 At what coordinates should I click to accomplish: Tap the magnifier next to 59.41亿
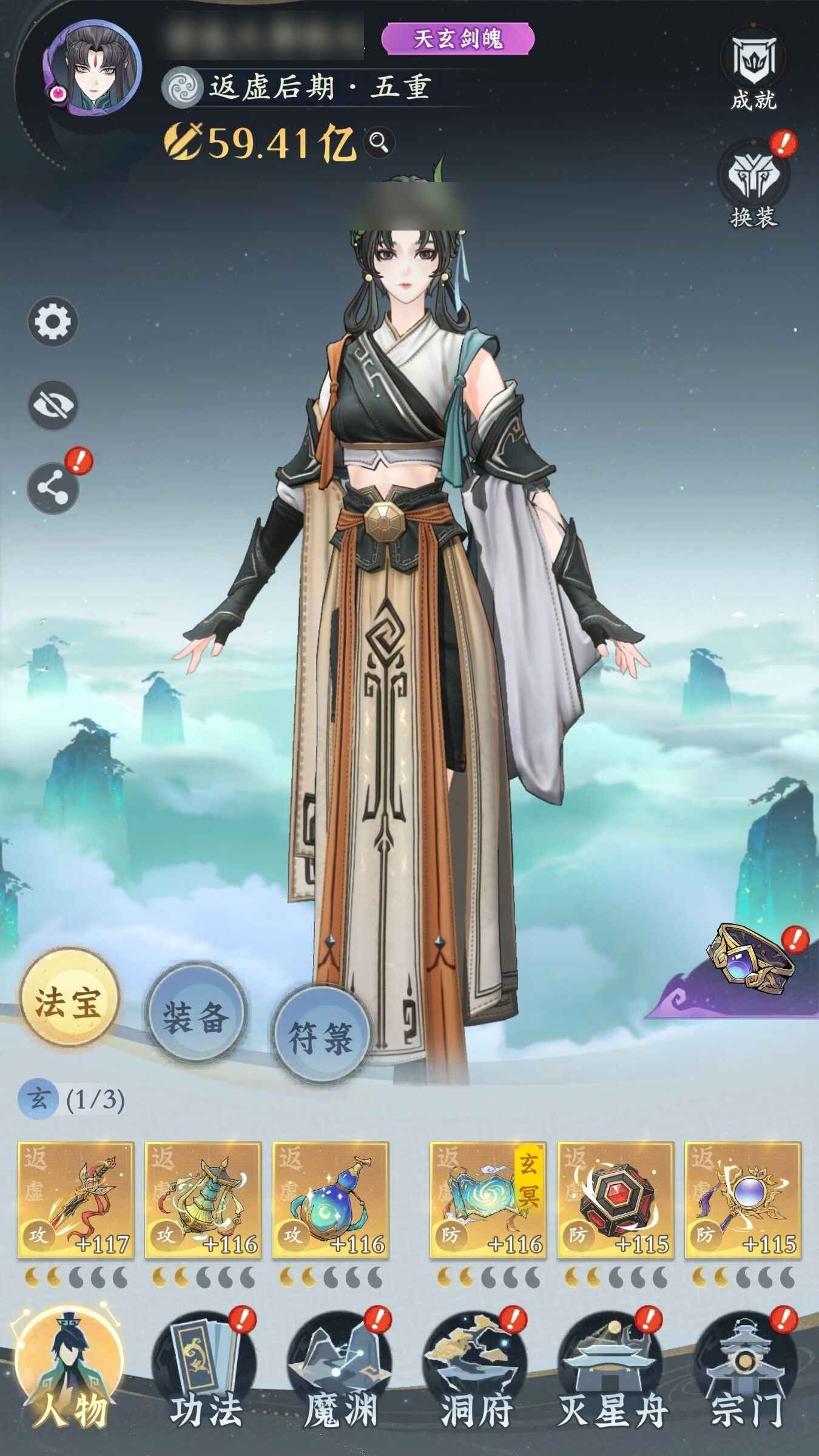[379, 143]
